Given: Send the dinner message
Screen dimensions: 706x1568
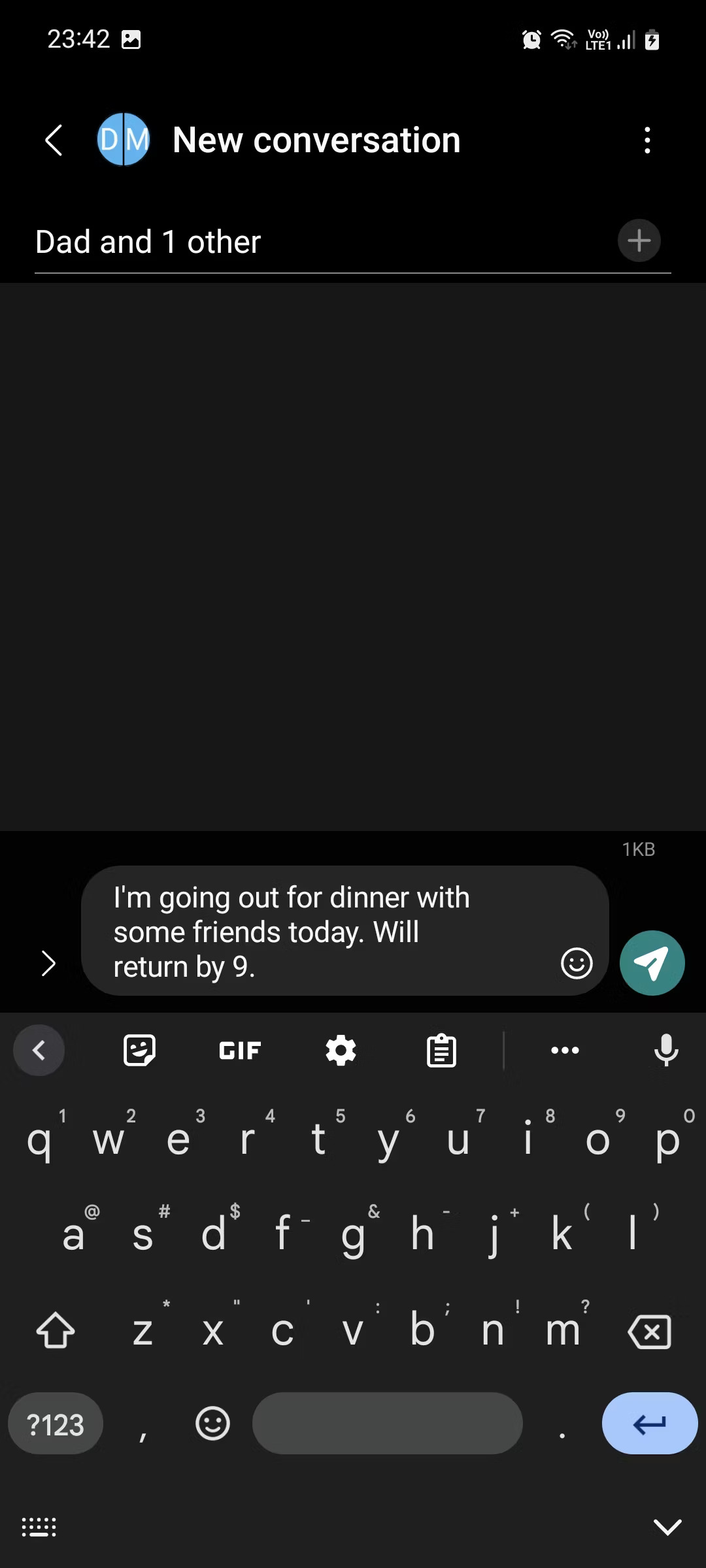Looking at the screenshot, I should 652,963.
